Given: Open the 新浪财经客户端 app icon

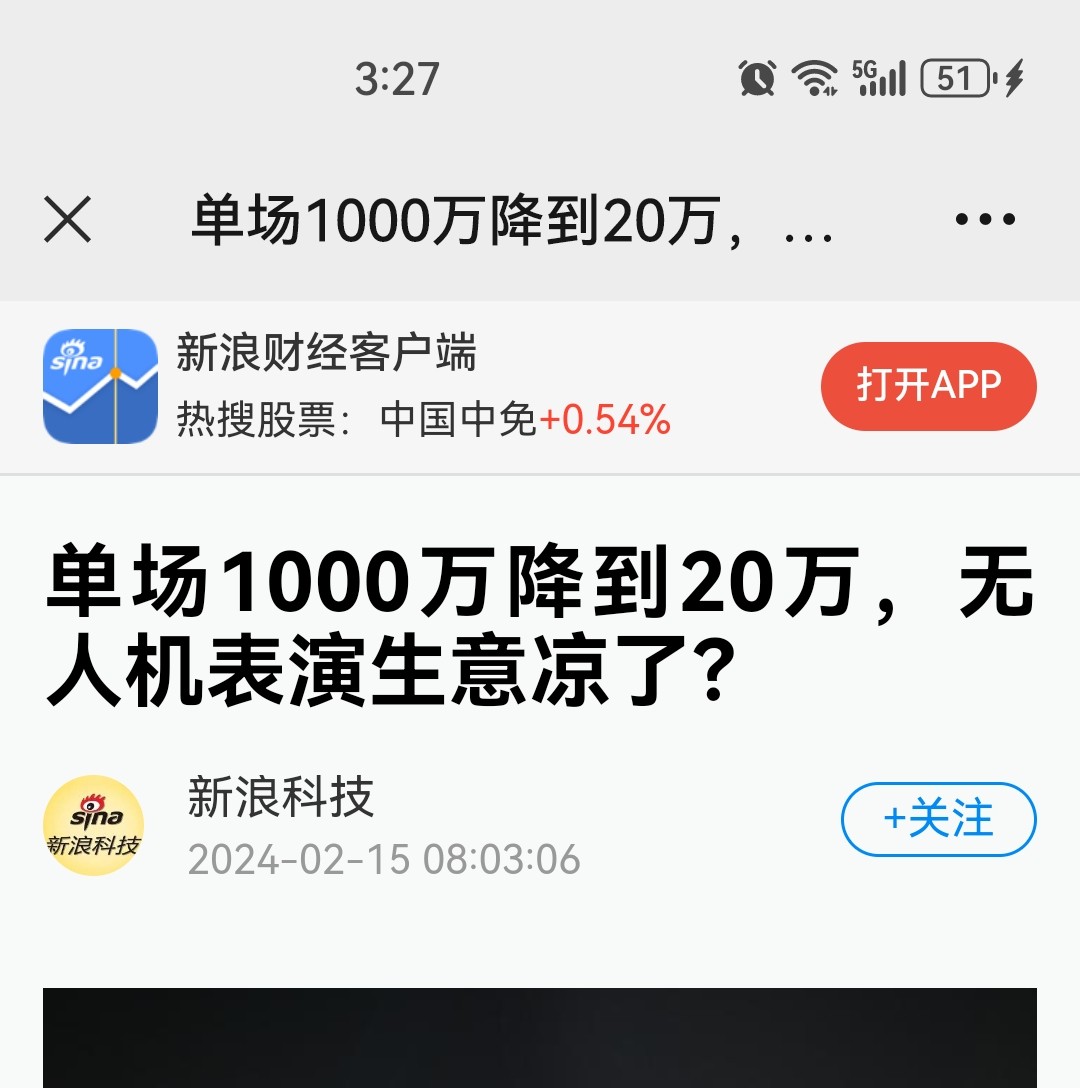Looking at the screenshot, I should click(100, 386).
